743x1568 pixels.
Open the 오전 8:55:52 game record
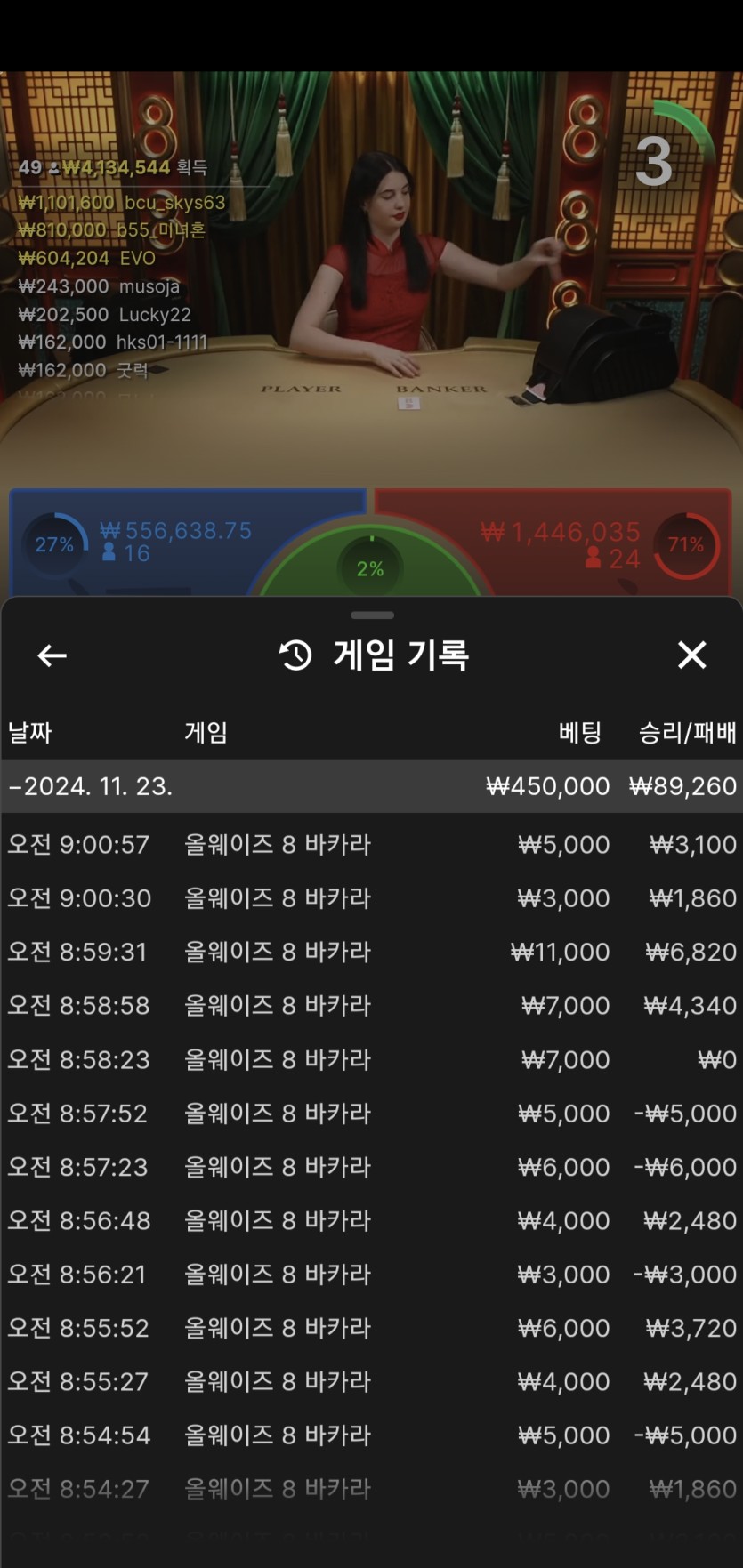click(371, 1328)
